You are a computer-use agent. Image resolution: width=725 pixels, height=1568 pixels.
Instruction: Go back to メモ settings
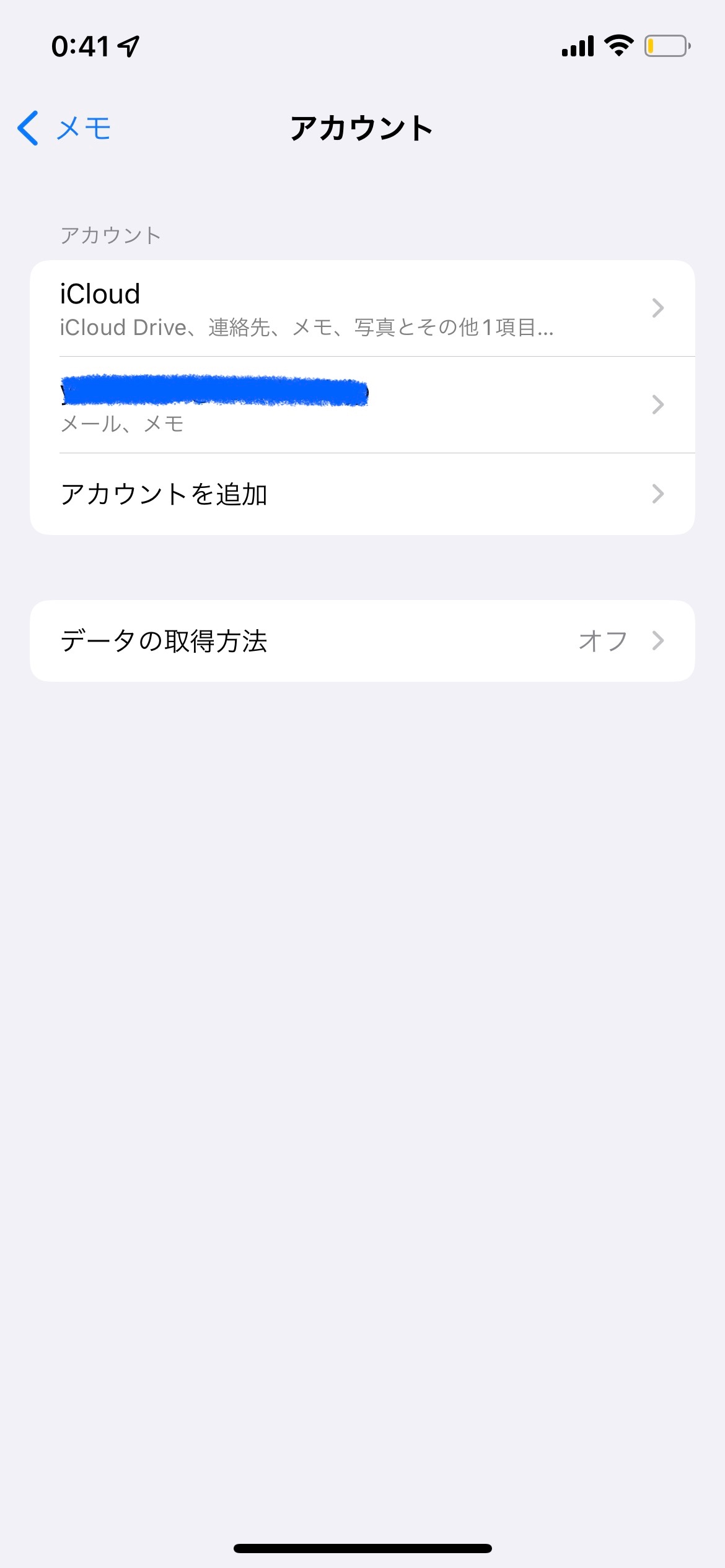click(x=64, y=128)
